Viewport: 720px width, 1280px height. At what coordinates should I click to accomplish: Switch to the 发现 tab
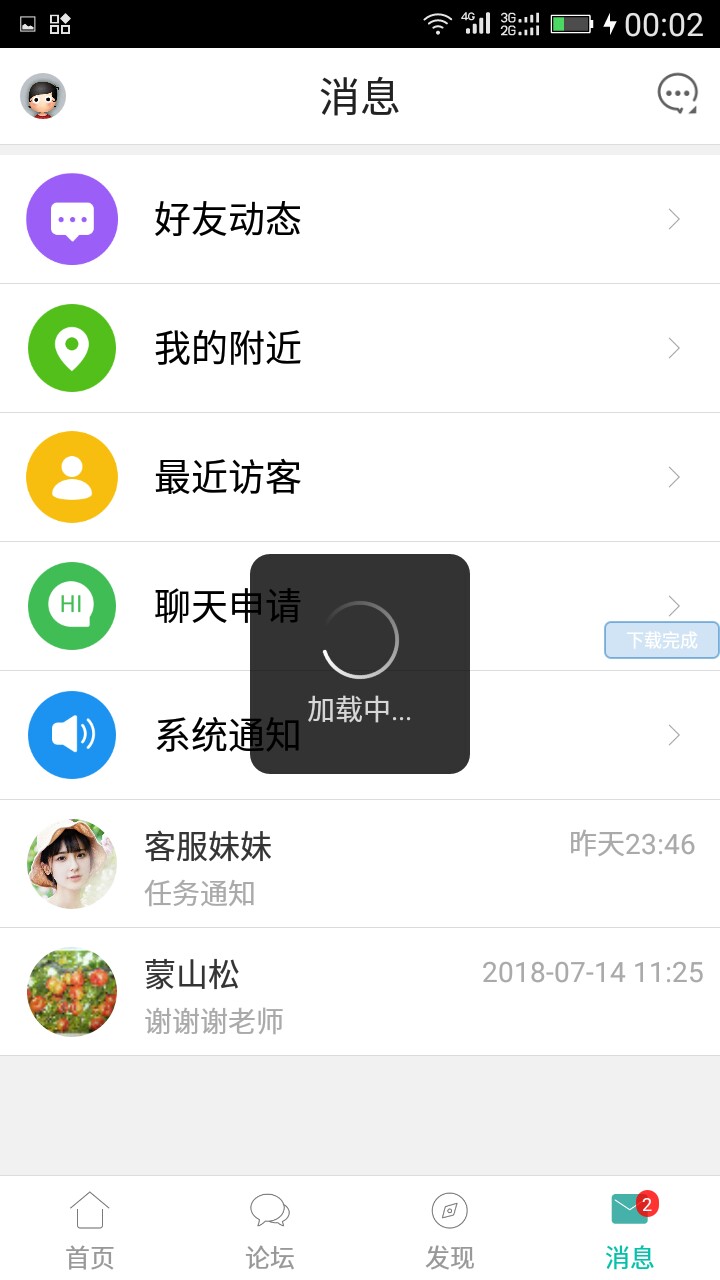tap(450, 1229)
